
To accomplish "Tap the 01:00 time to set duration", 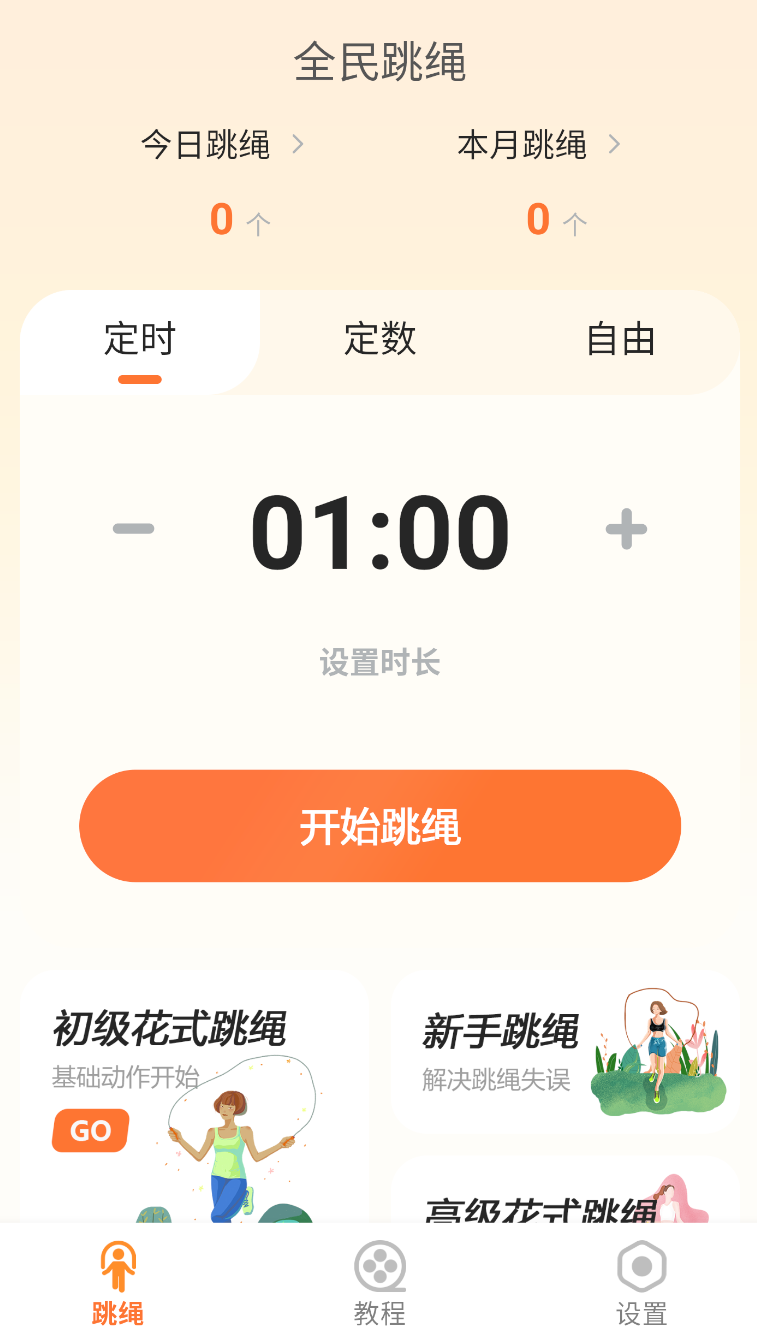I will 380,532.
